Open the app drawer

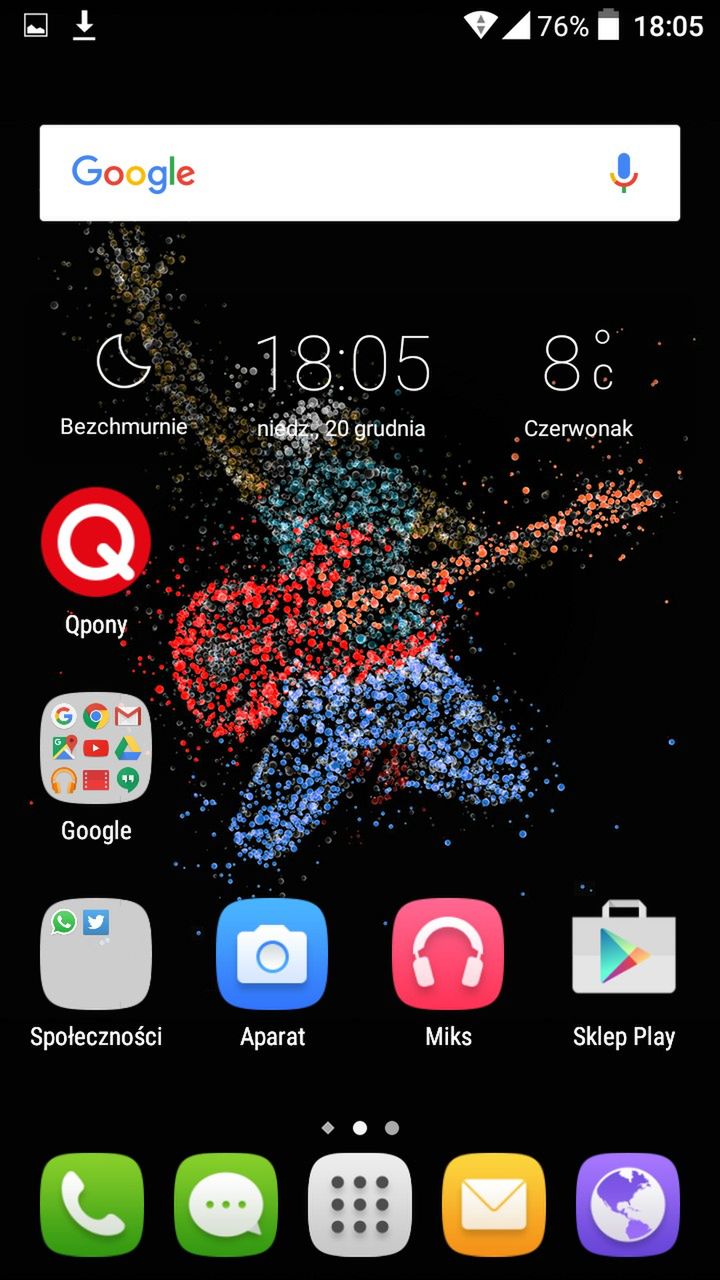[x=360, y=1204]
